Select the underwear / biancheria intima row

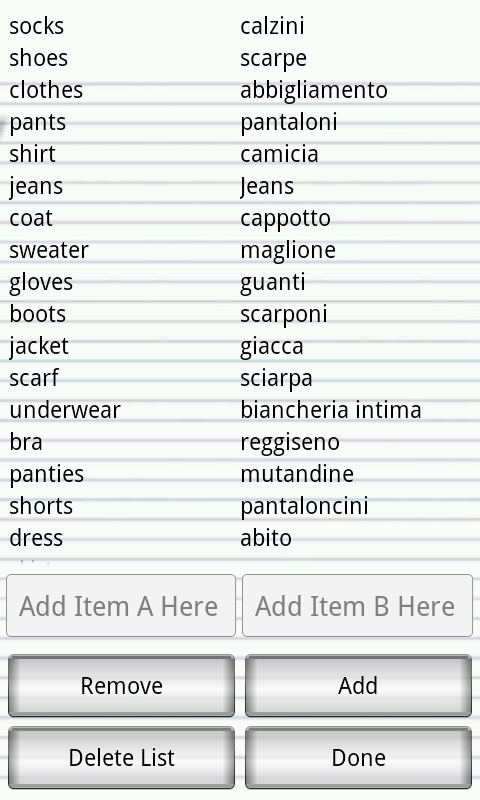pyautogui.click(x=240, y=410)
